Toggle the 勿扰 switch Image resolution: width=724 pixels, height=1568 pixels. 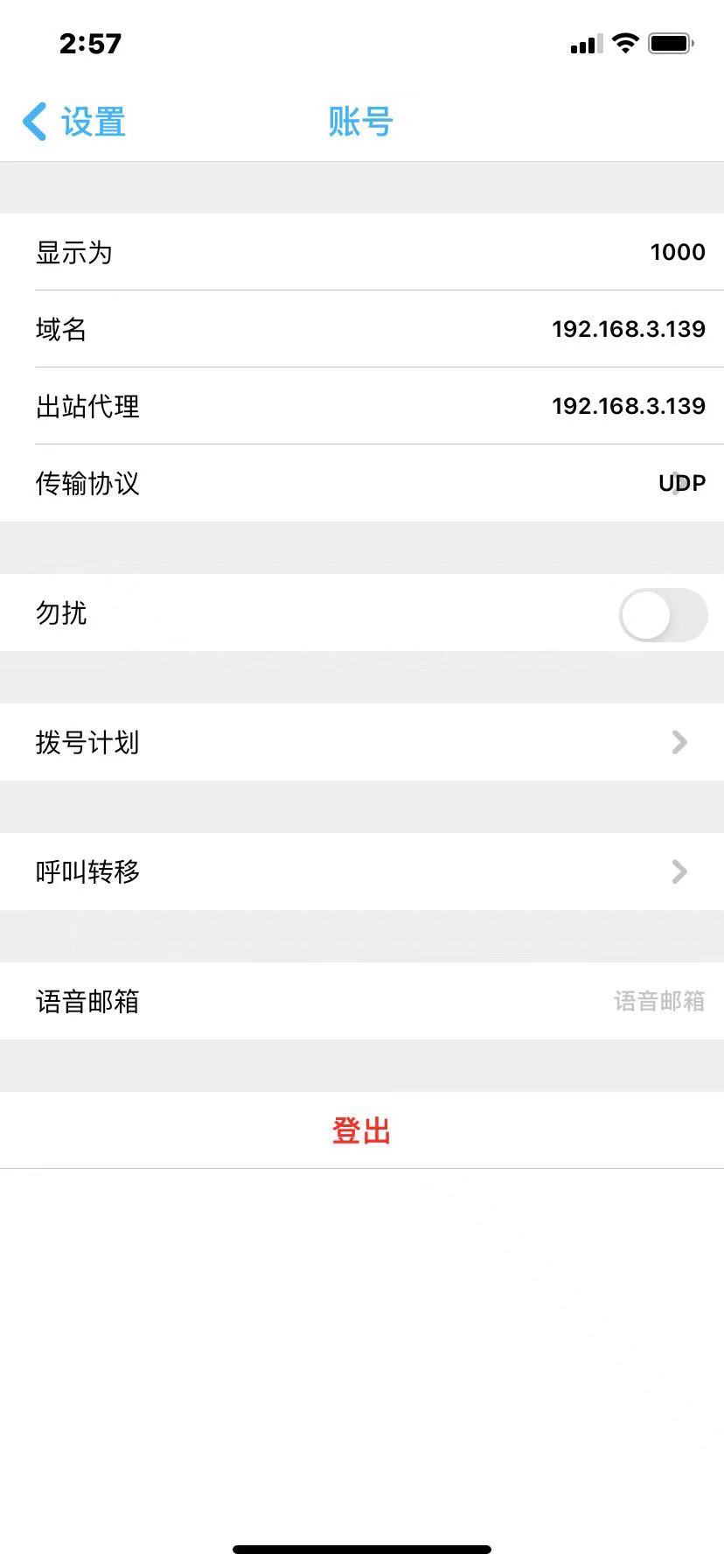(663, 614)
